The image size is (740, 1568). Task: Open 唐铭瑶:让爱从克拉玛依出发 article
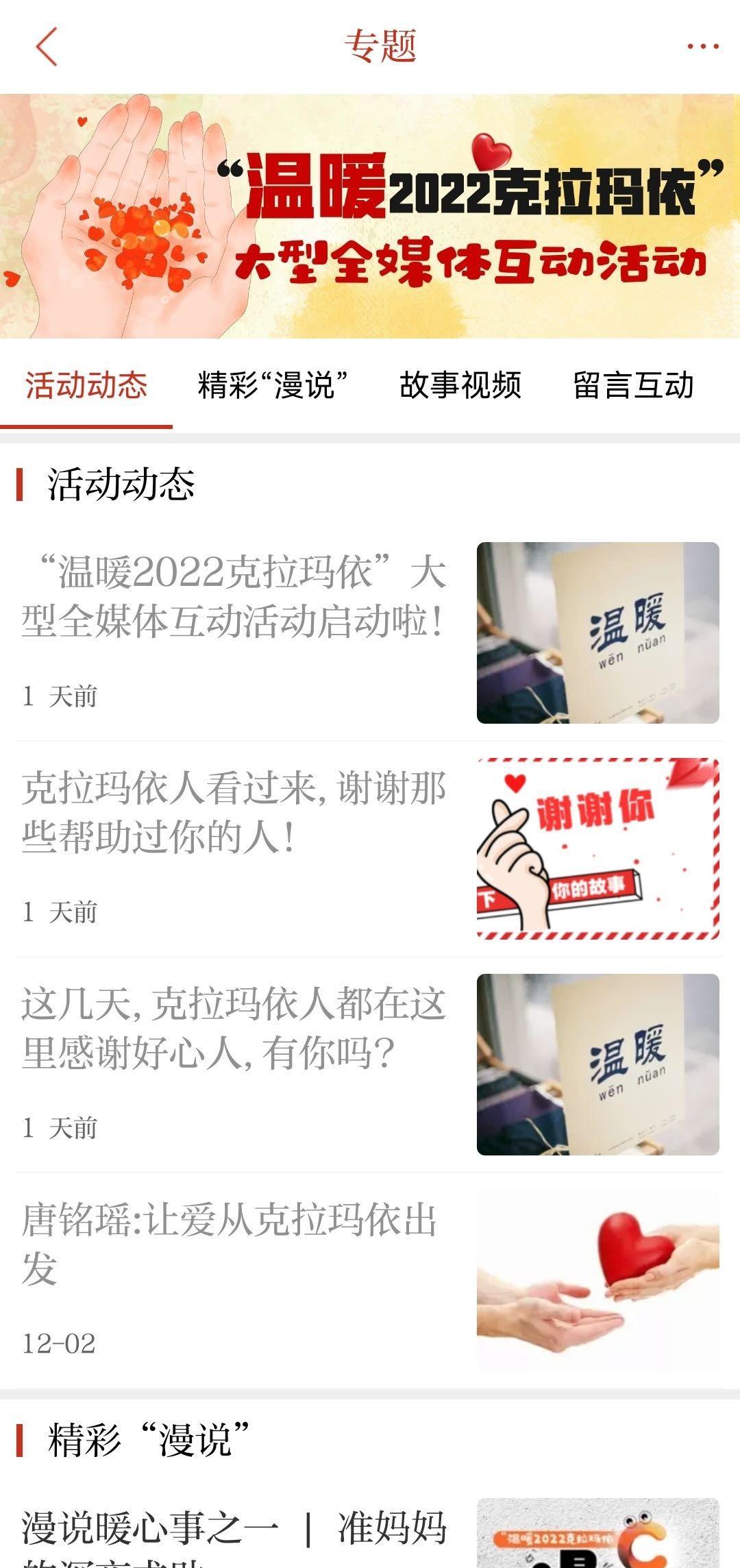(x=233, y=1245)
